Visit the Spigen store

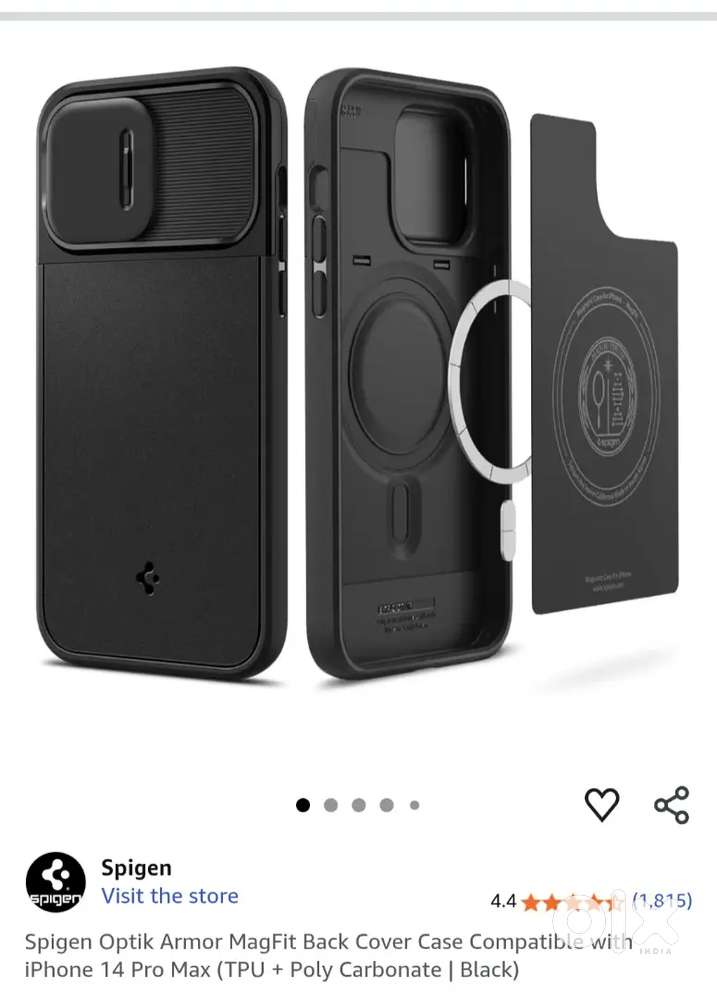pyautogui.click(x=169, y=896)
